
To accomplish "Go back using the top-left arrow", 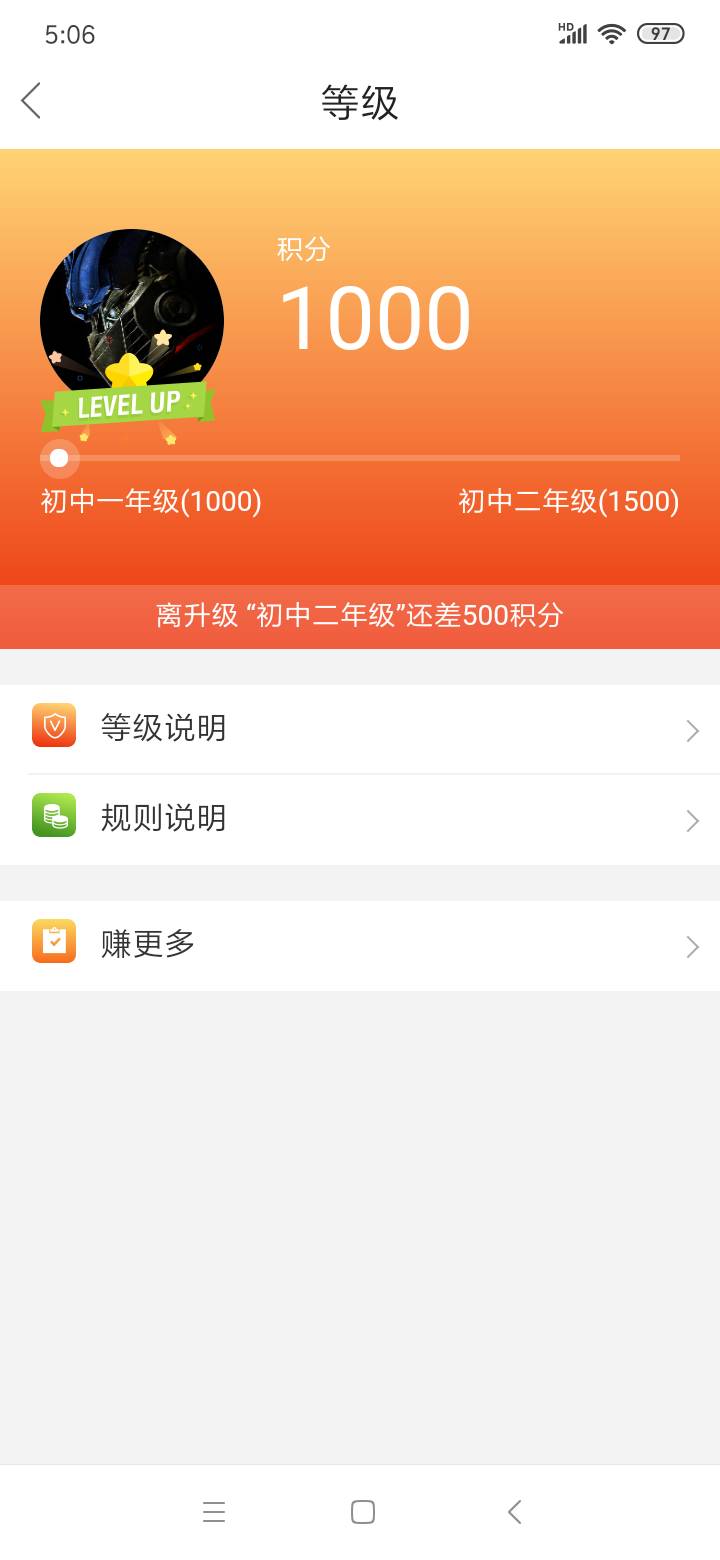I will pos(31,101).
